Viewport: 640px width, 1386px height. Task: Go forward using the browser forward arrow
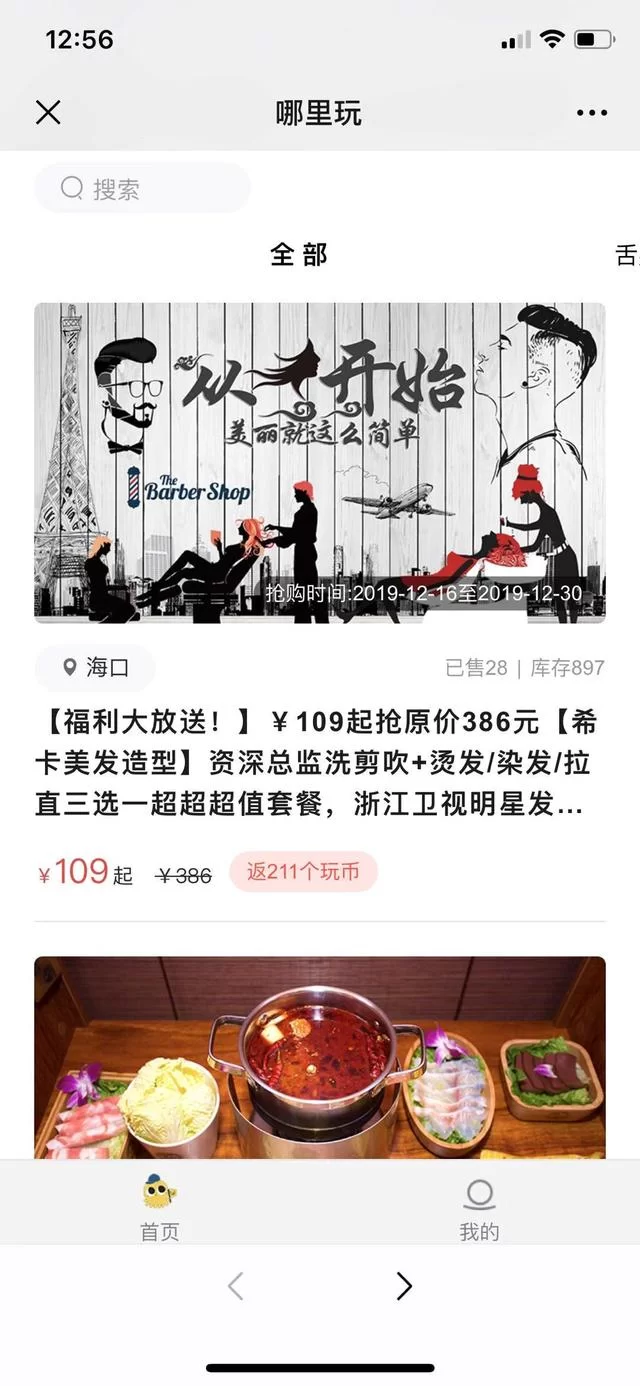pos(404,1286)
